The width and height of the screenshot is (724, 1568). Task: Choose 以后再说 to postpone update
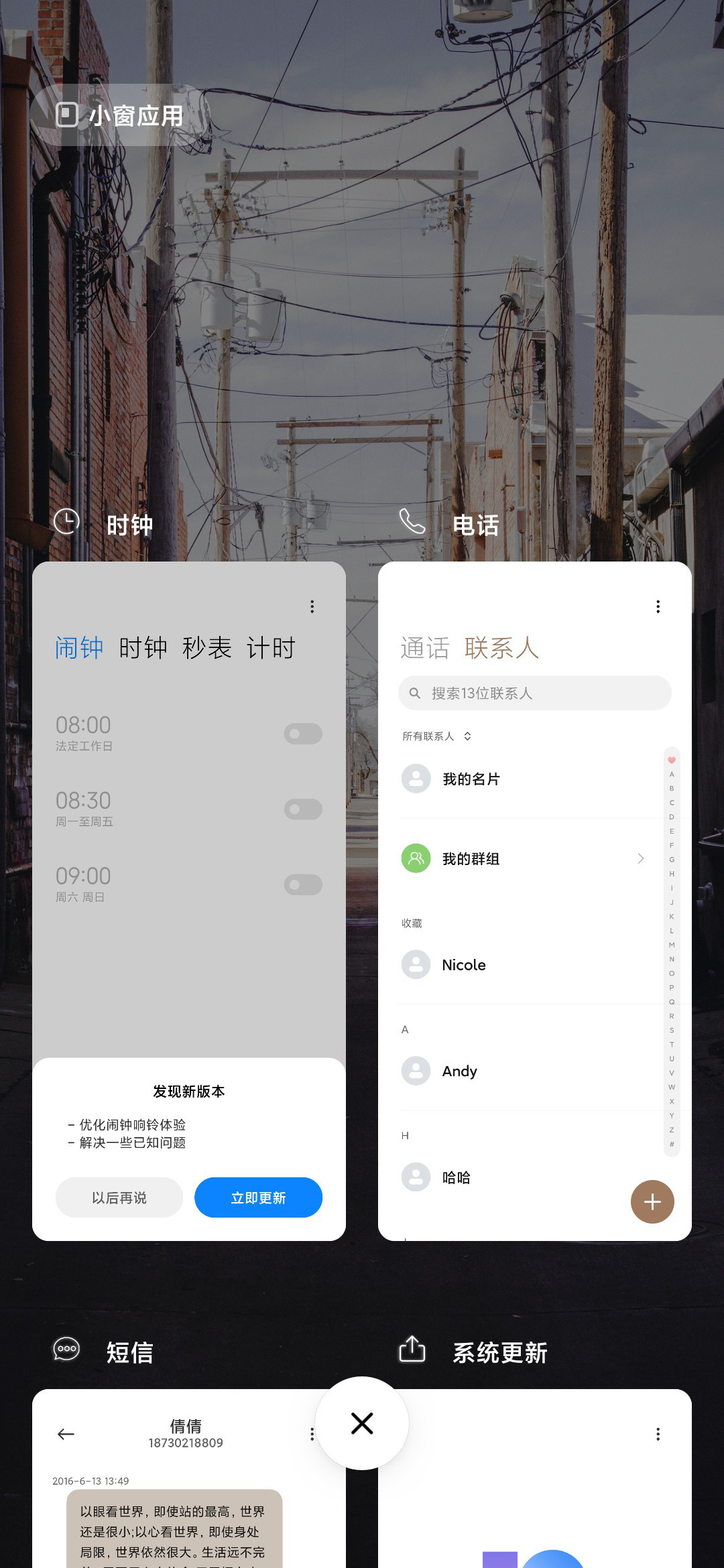click(x=119, y=1197)
